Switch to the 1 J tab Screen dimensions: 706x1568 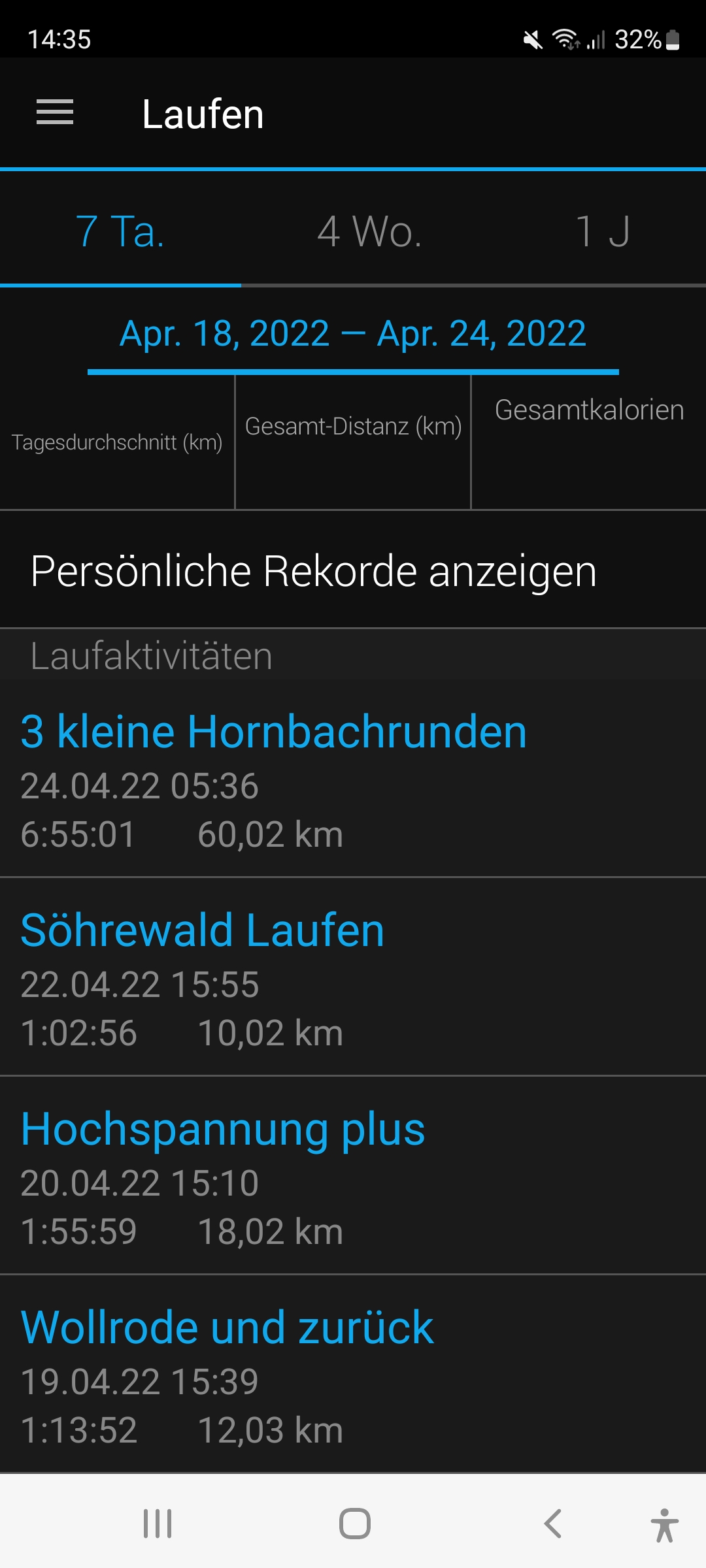[x=603, y=231]
